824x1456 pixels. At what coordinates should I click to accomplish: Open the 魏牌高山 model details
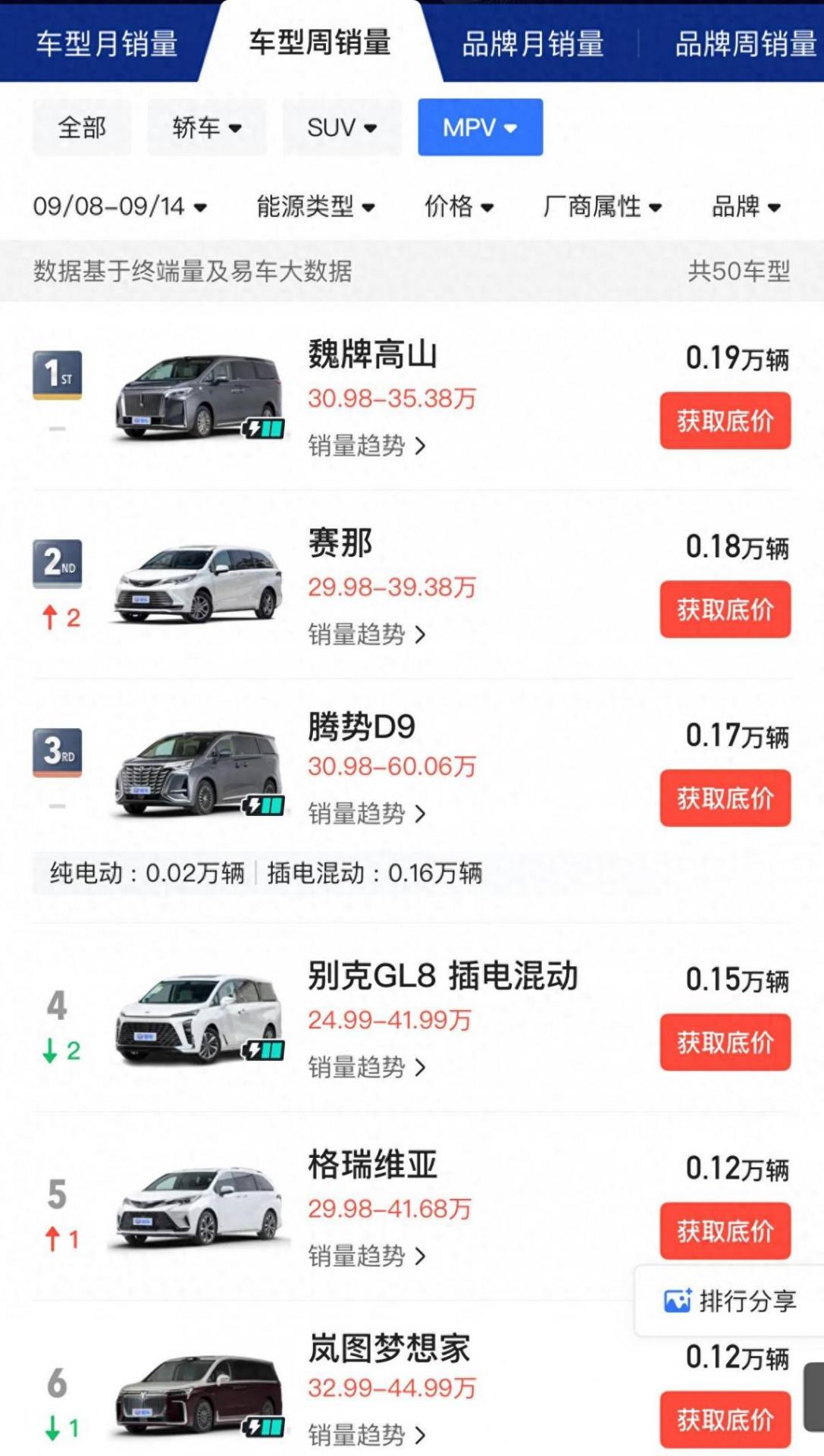tap(372, 355)
